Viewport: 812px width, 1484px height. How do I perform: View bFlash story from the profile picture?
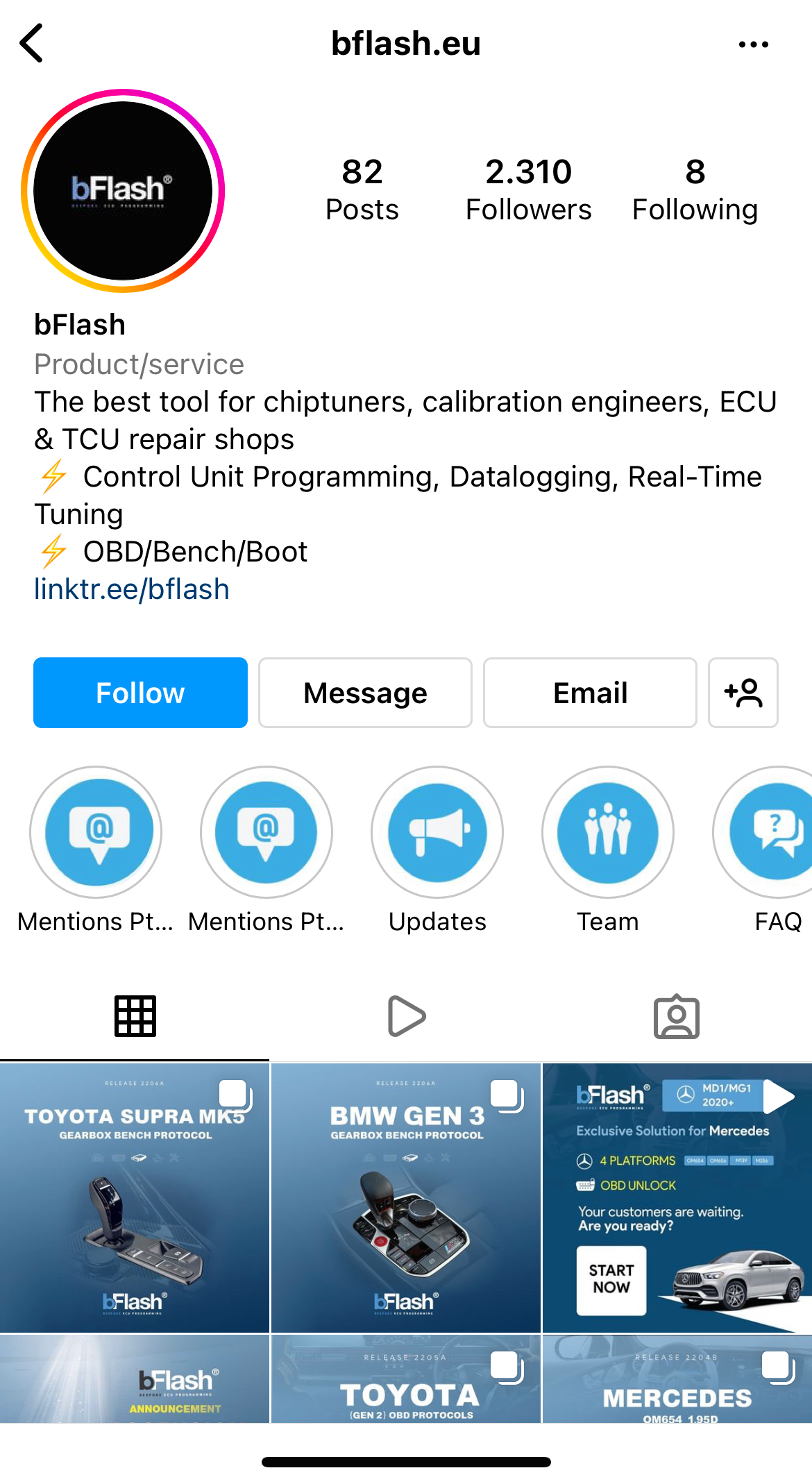123,190
